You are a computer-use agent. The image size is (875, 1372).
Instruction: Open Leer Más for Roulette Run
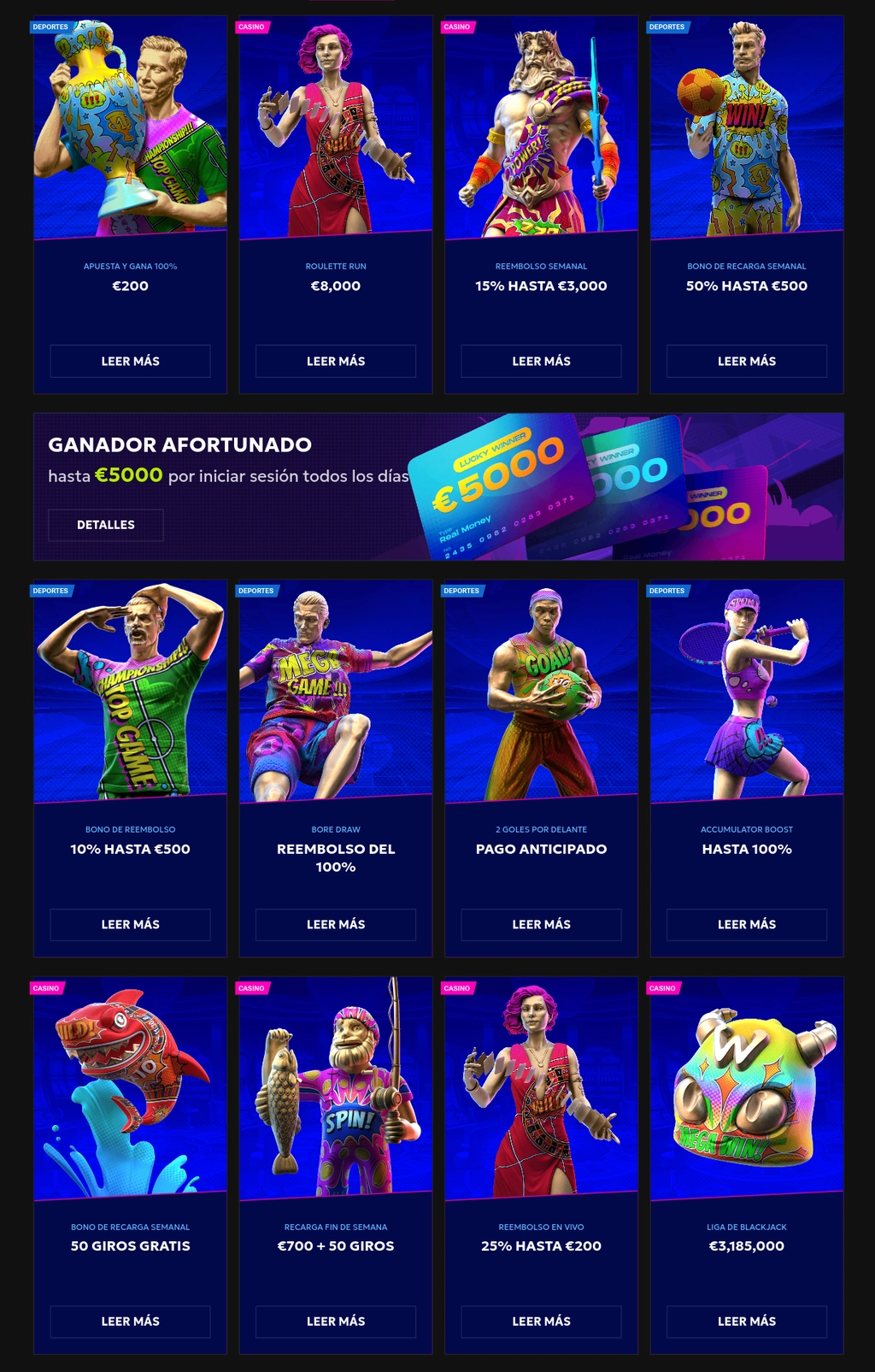pyautogui.click(x=336, y=361)
